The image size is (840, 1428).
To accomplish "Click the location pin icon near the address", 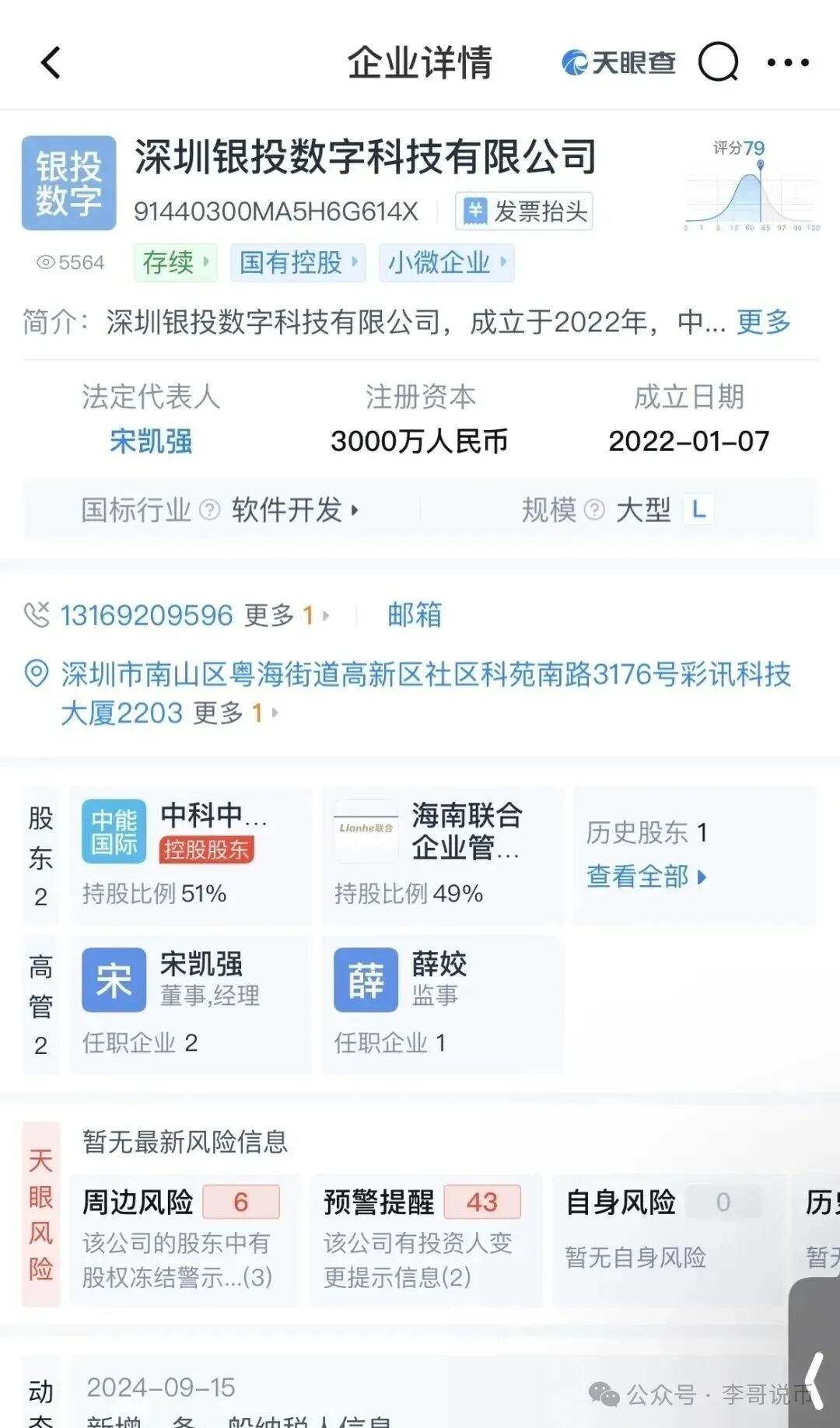I will pos(35,675).
